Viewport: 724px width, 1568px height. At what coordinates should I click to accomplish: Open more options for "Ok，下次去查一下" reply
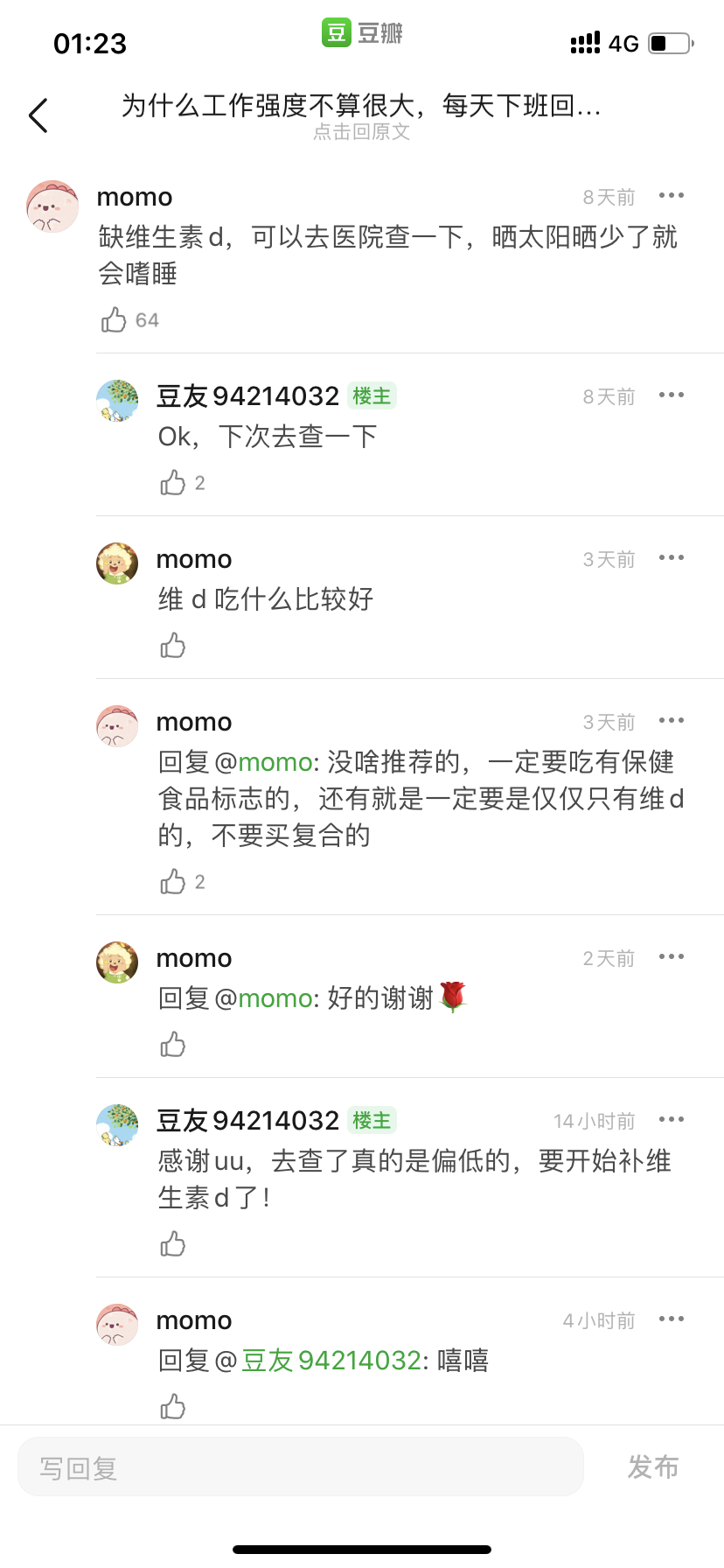(x=672, y=395)
